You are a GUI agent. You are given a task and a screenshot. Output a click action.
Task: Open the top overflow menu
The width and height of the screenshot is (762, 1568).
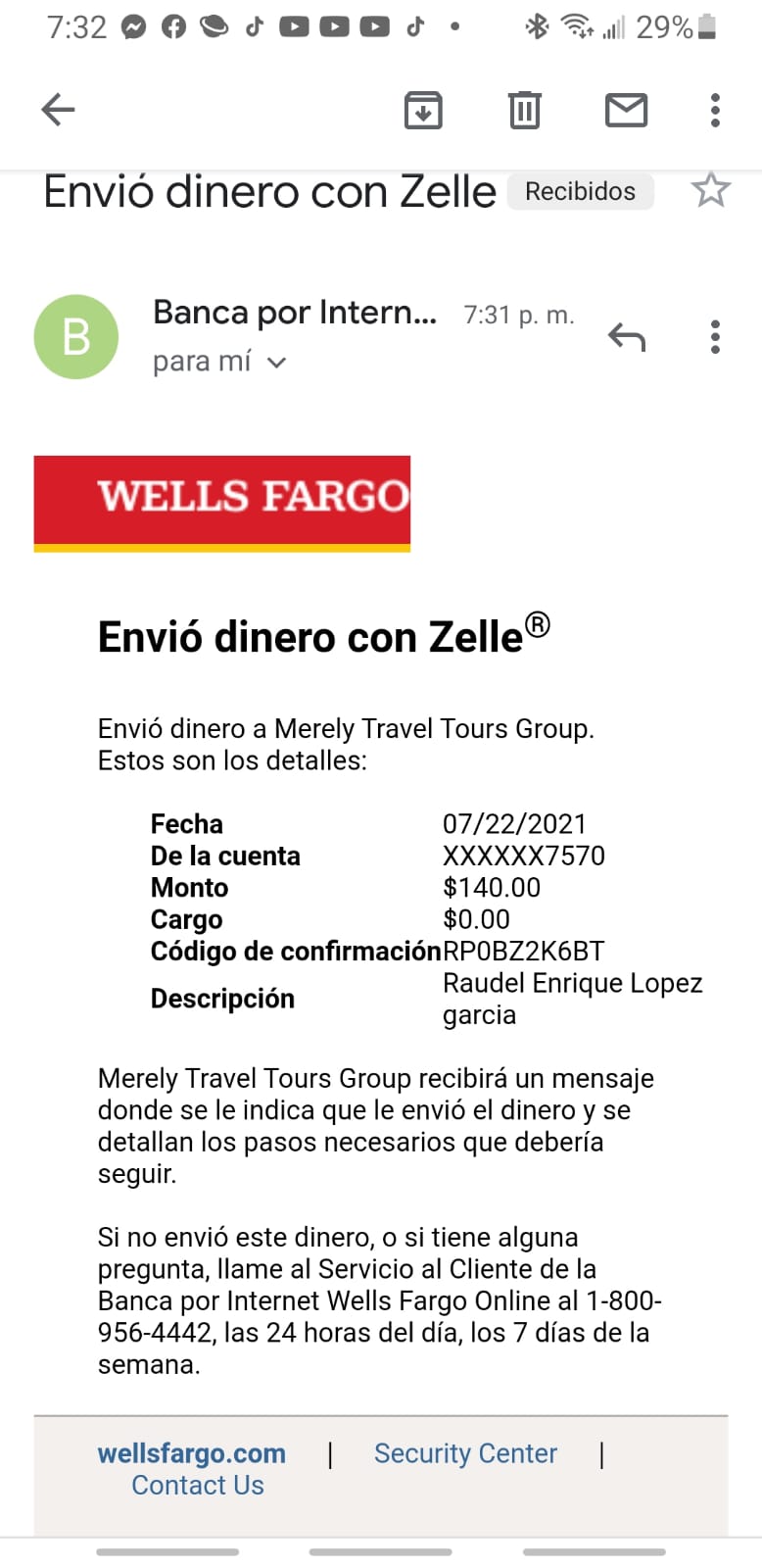point(715,110)
